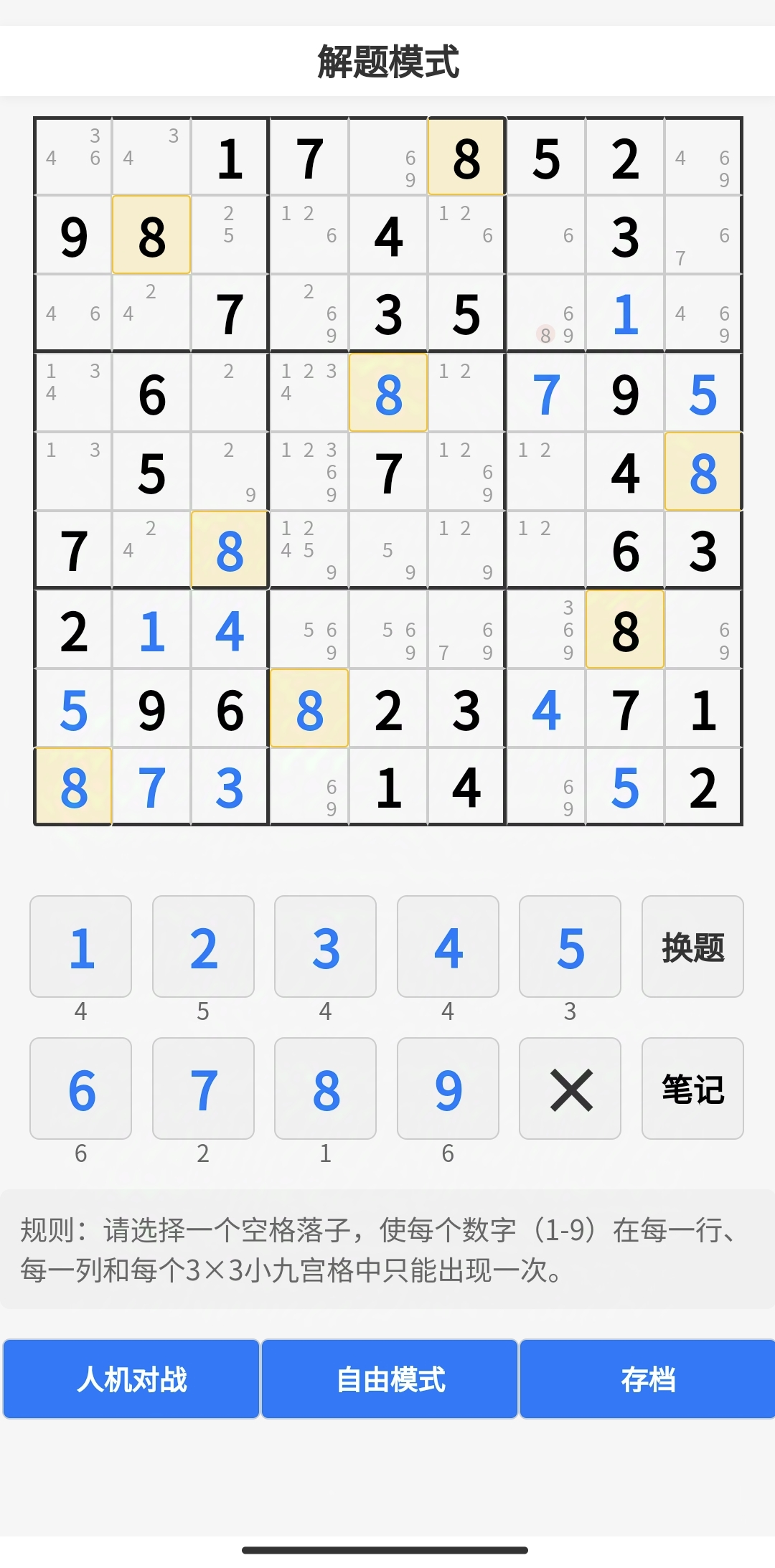Tap the X erase icon
Screen dimensions: 775x1568
[x=570, y=1089]
